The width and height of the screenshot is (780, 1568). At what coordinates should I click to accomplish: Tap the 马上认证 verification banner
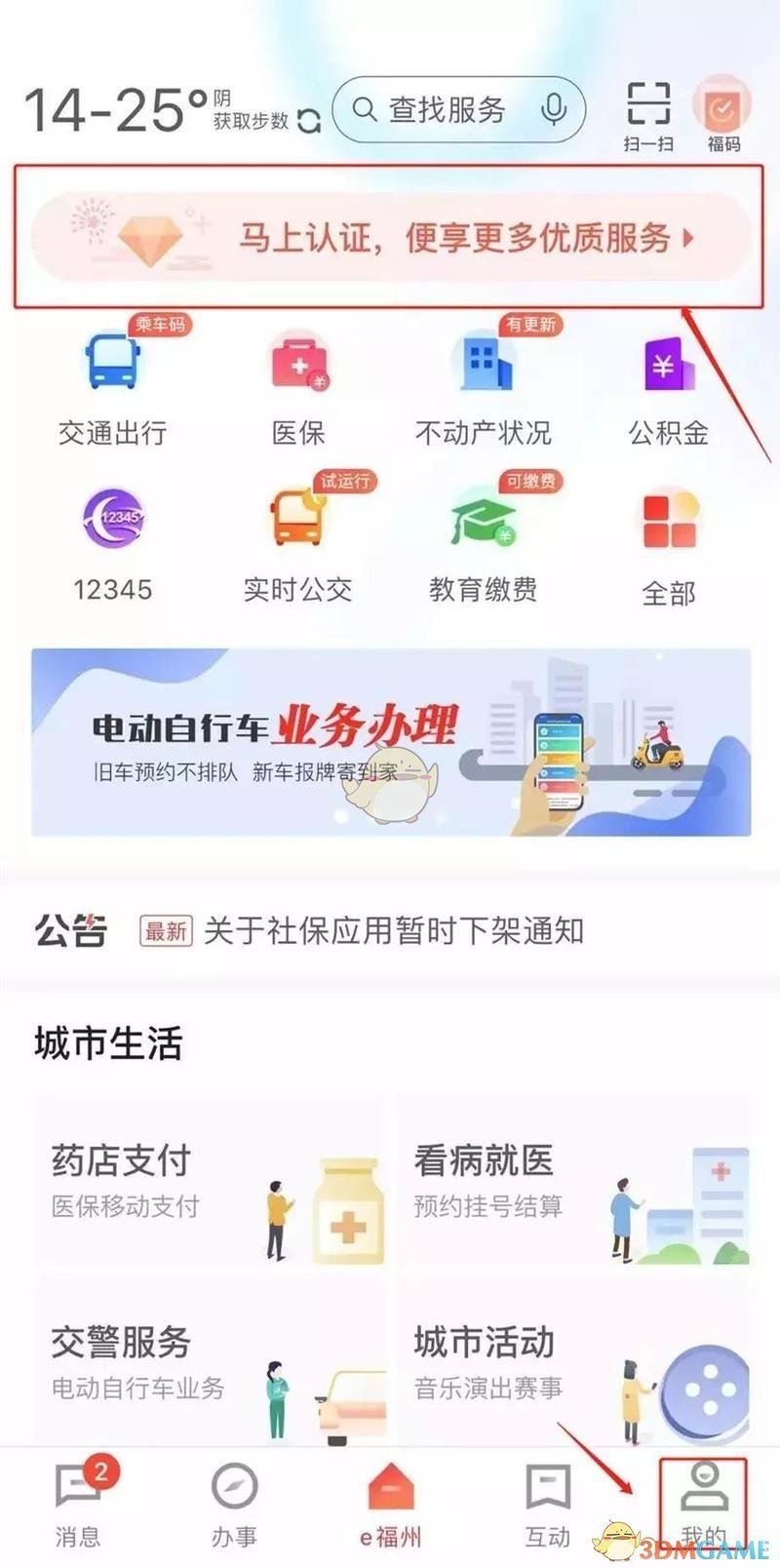(x=390, y=237)
